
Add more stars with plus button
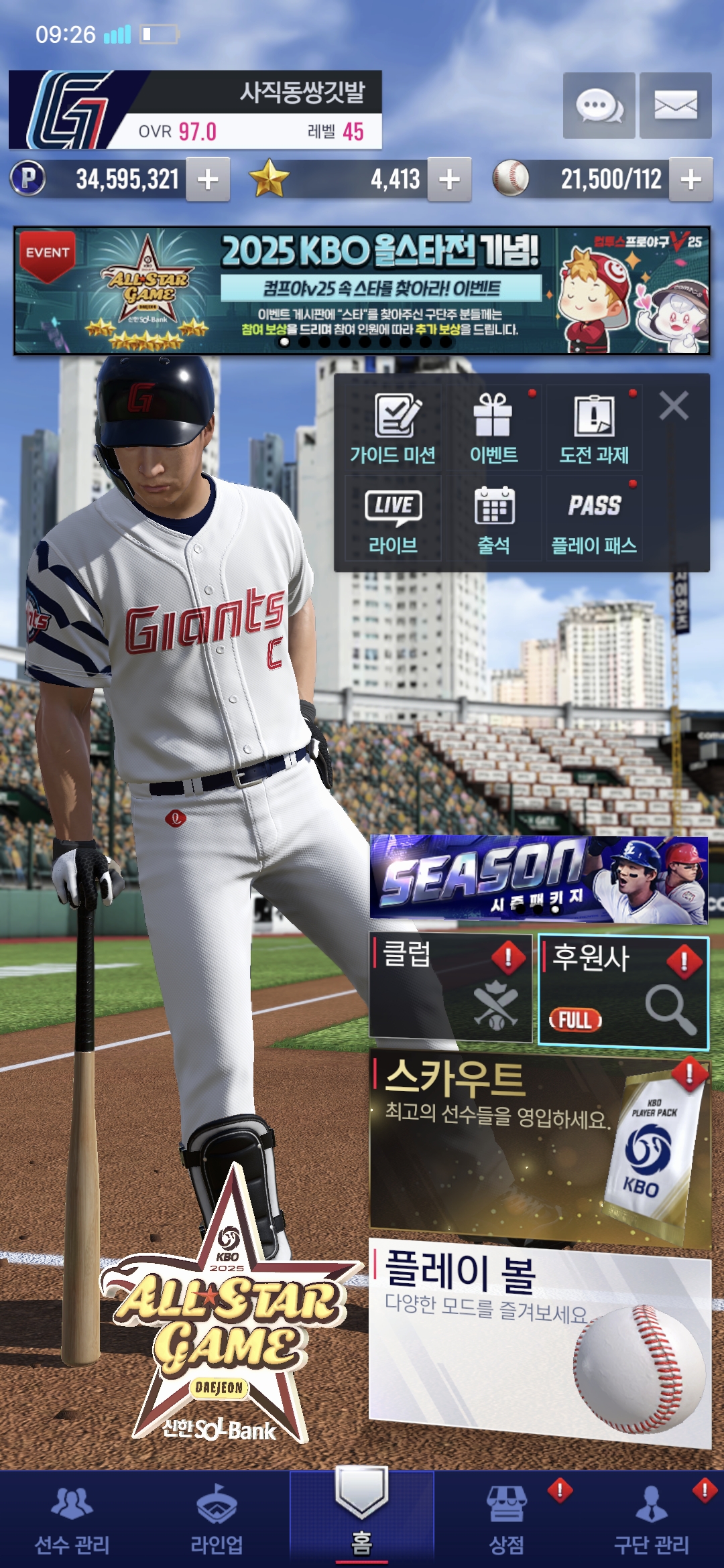[x=449, y=180]
